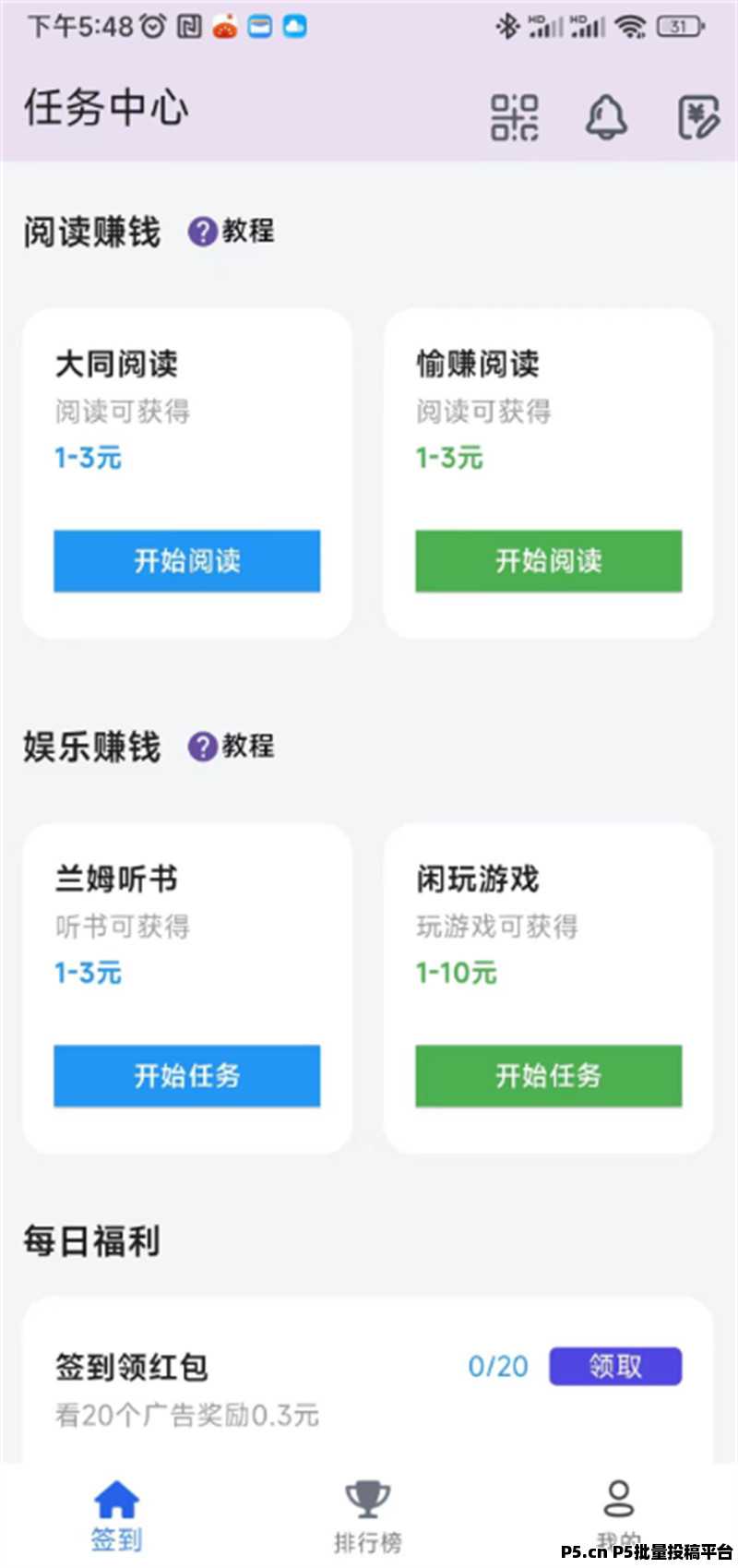Open the notifications bell
The width and height of the screenshot is (738, 1568).
tap(606, 117)
